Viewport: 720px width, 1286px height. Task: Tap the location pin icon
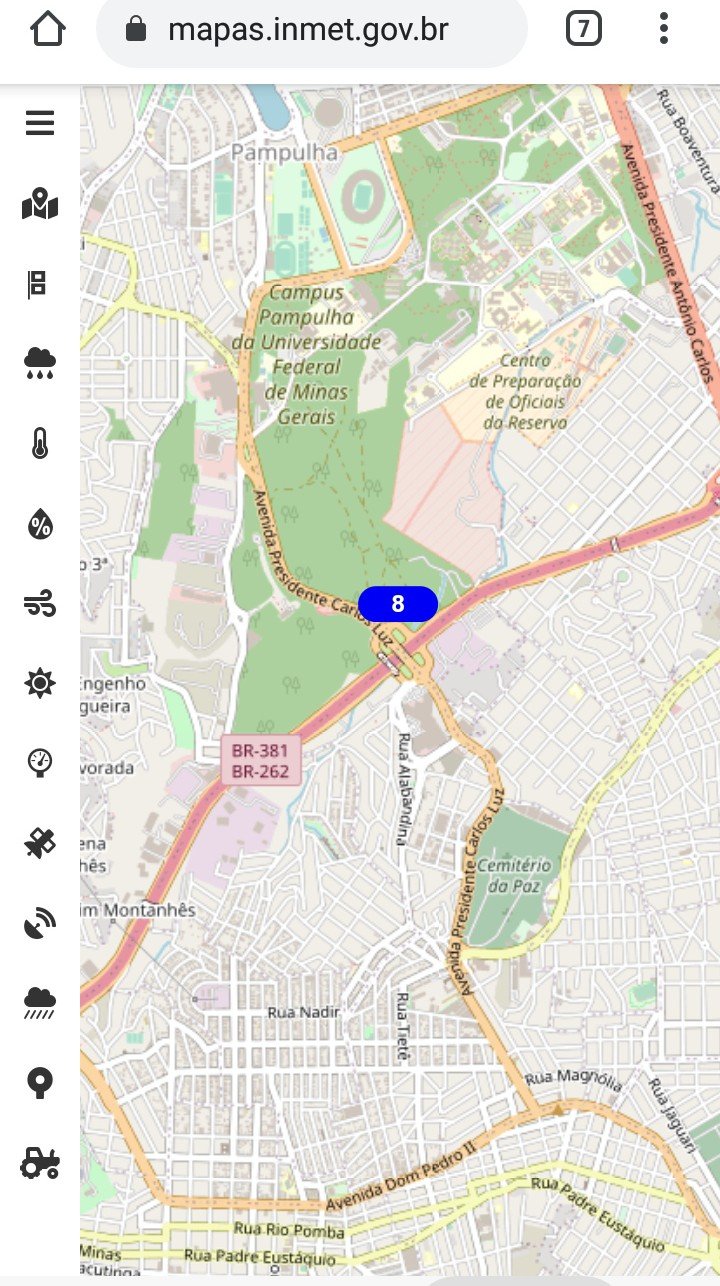(40, 1083)
